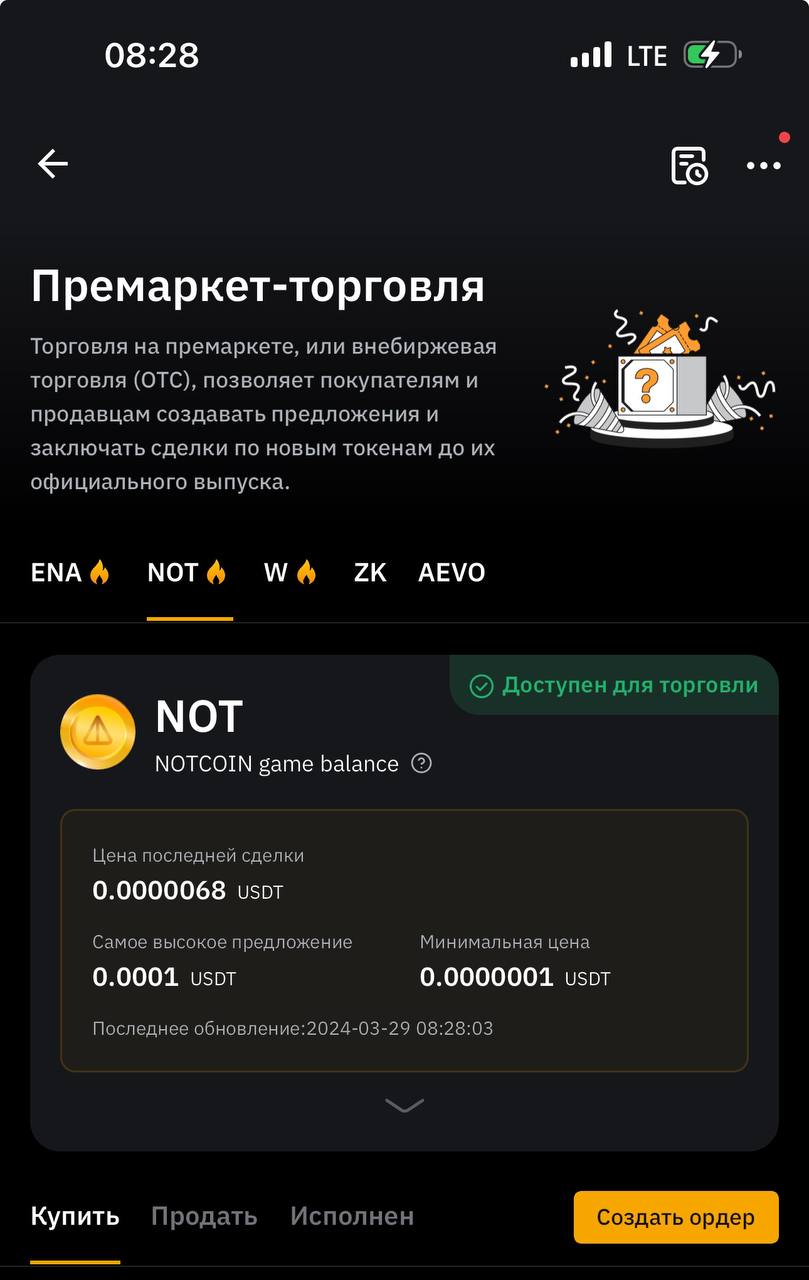Open the ZK token tab
The image size is (809, 1280).
coord(370,573)
